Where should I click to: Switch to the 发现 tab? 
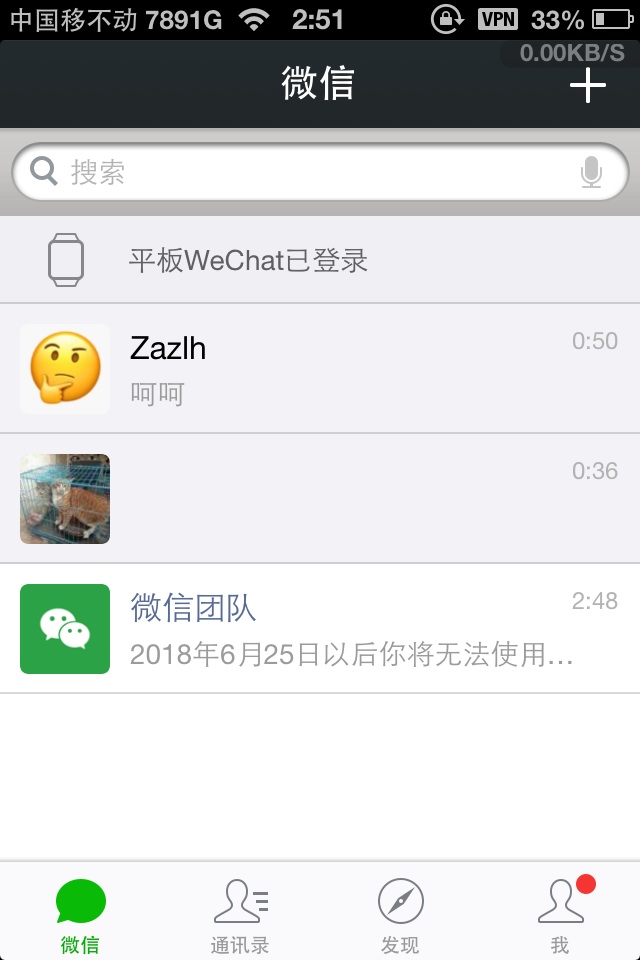tap(400, 915)
